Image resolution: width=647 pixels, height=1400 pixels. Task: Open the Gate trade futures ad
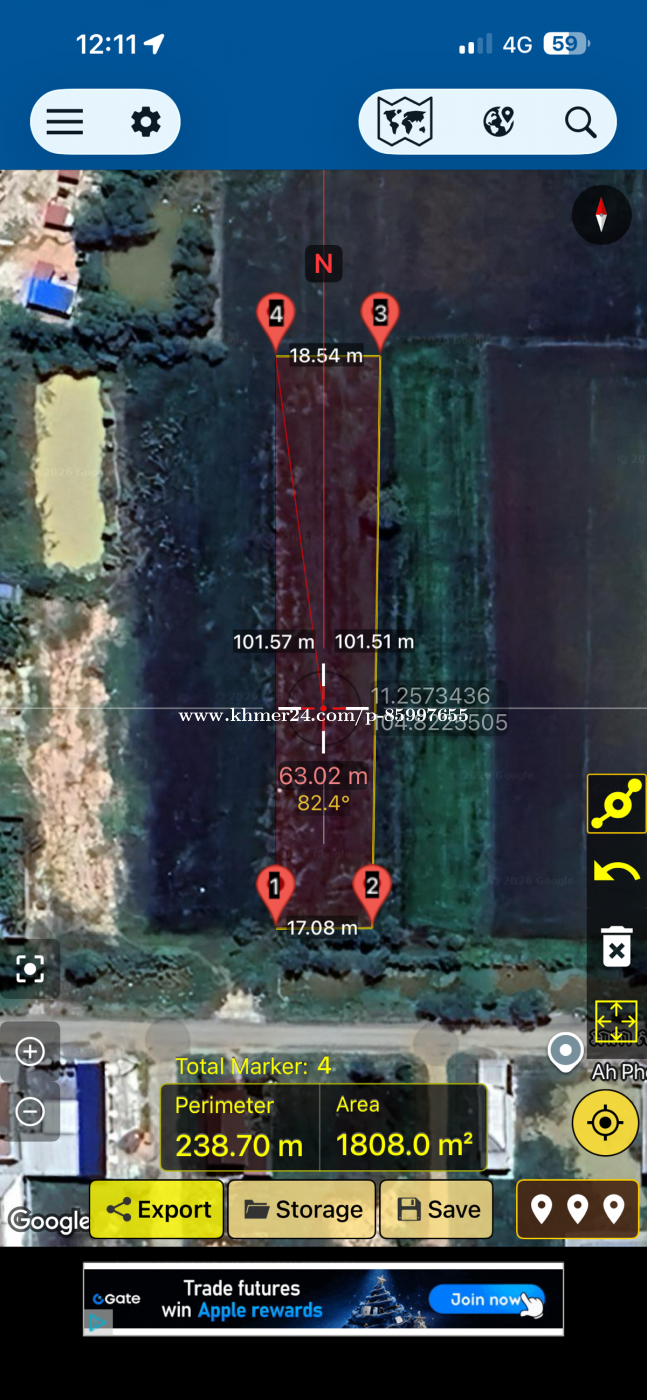(x=323, y=1299)
